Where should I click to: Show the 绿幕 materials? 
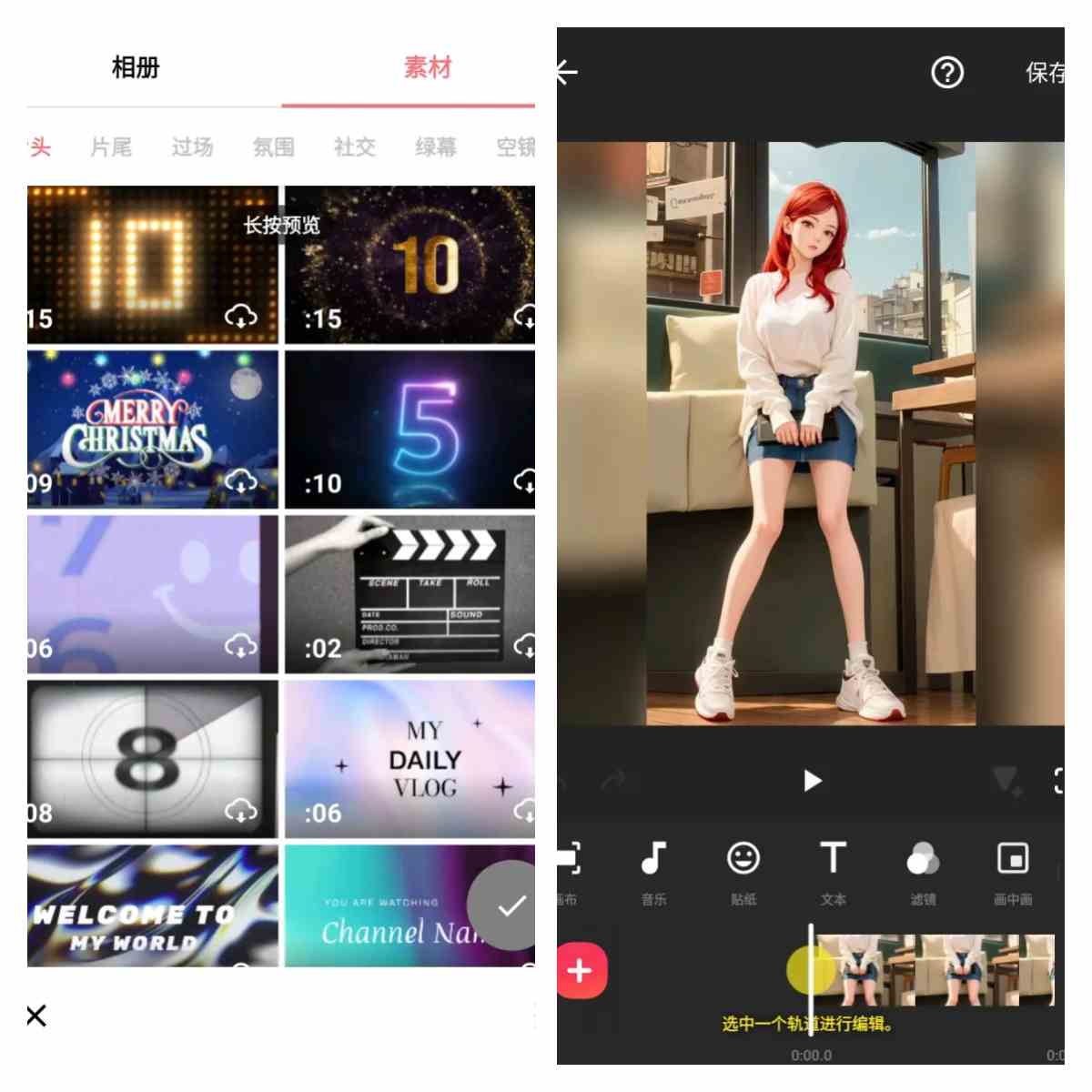(x=435, y=147)
